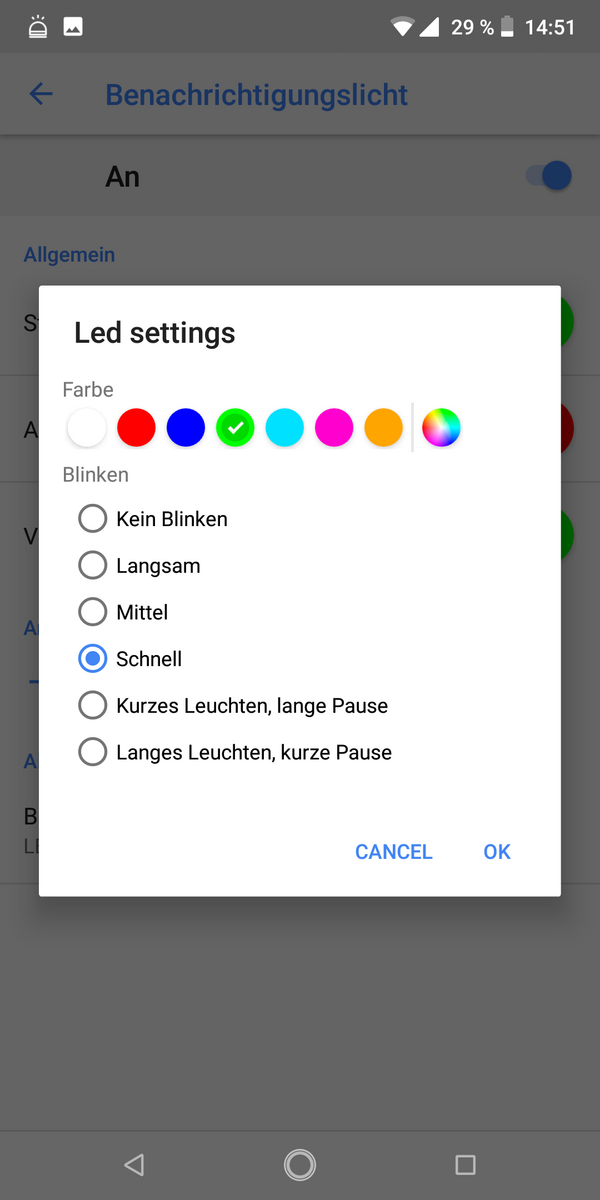The width and height of the screenshot is (600, 1200).
Task: Confirm LED settings with OK
Action: pos(497,852)
